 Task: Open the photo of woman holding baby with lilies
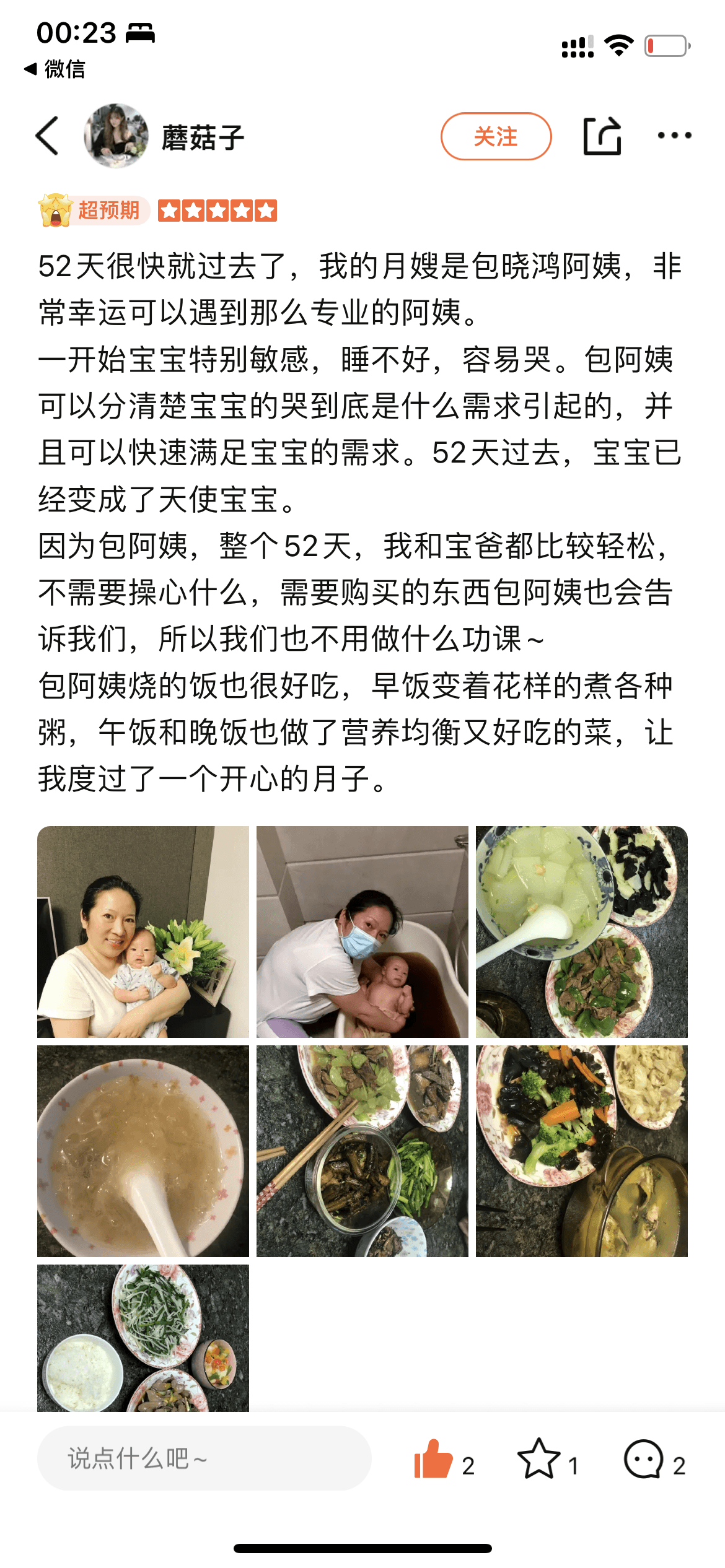tap(143, 931)
